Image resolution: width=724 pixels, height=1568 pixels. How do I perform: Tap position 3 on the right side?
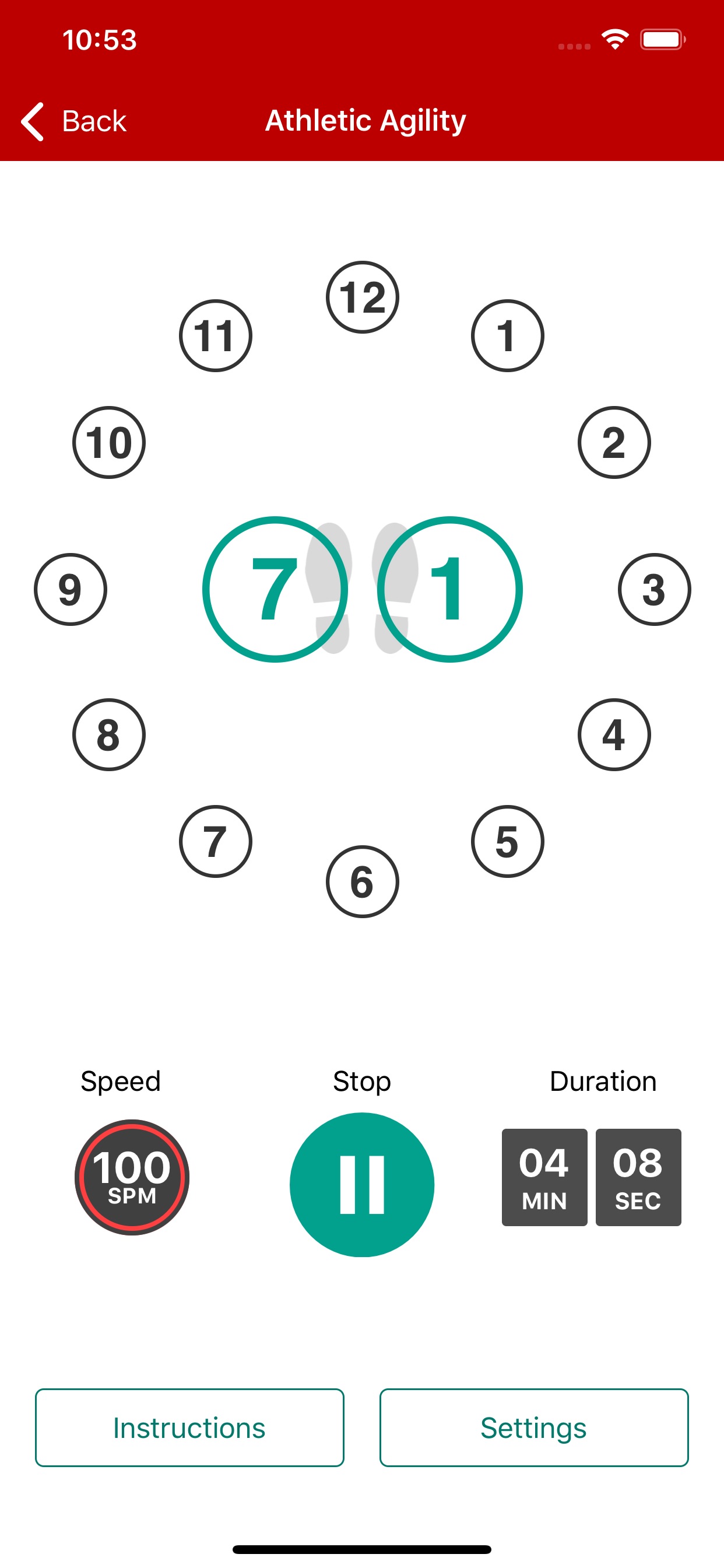(x=654, y=589)
